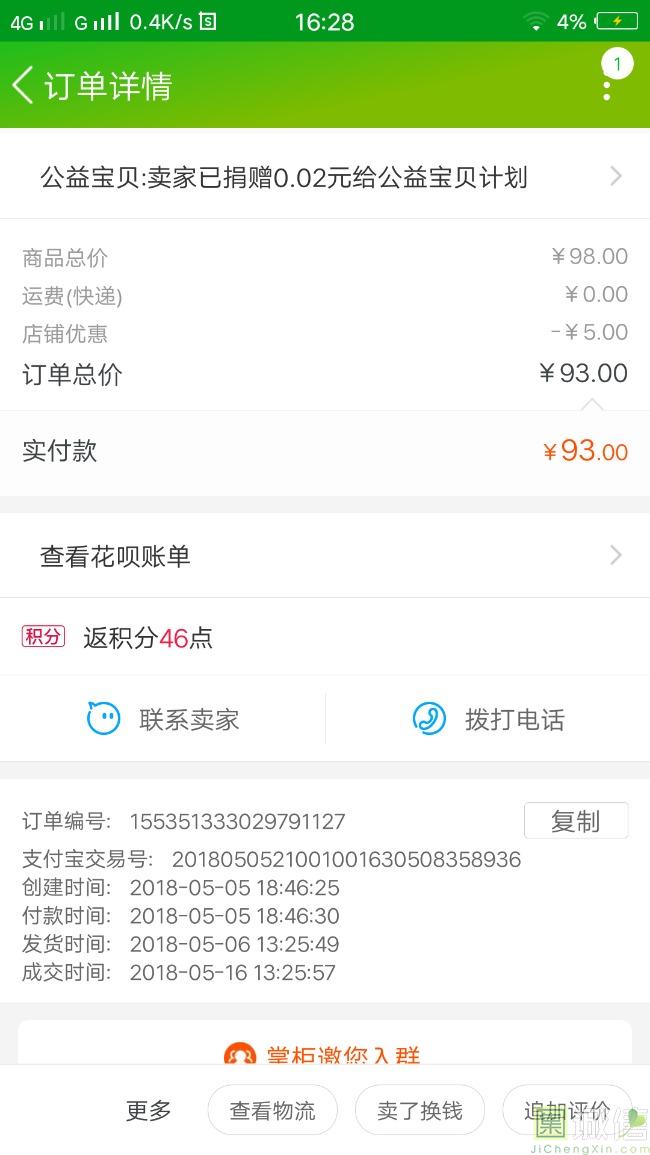Open the 公益宝贝 donation row
This screenshot has width=650, height=1155.
[x=325, y=178]
